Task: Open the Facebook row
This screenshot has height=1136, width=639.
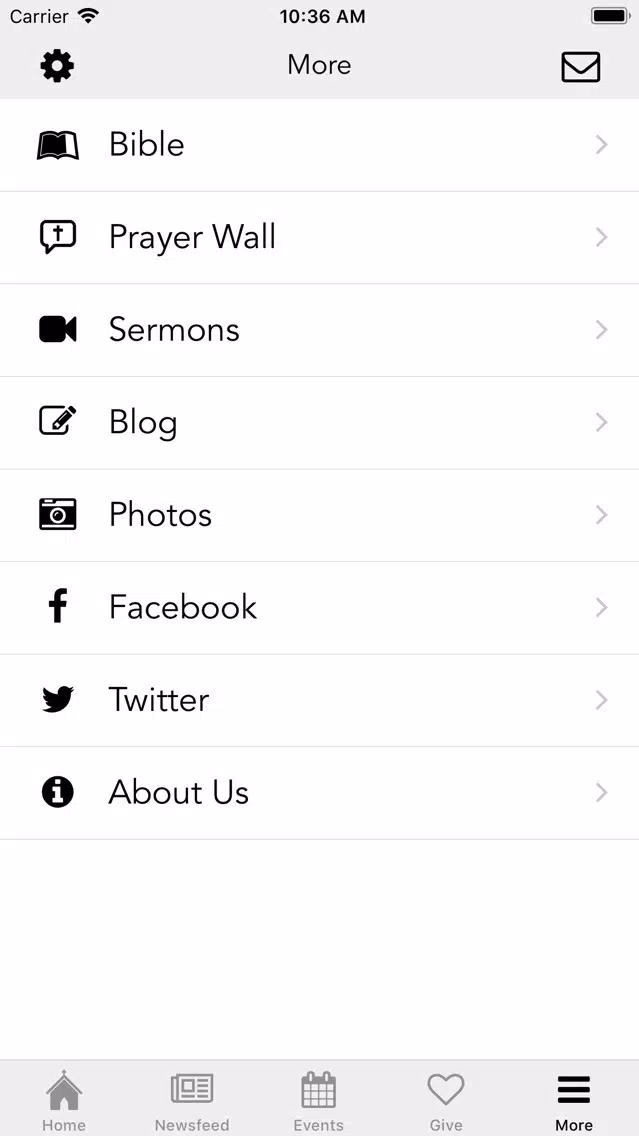Action: tap(320, 608)
